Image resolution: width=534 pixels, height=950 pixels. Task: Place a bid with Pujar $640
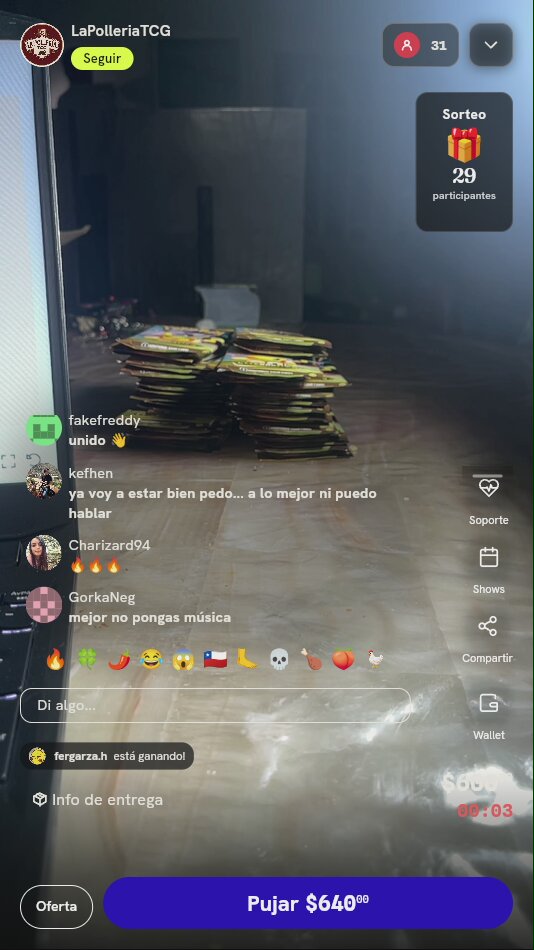click(x=308, y=903)
